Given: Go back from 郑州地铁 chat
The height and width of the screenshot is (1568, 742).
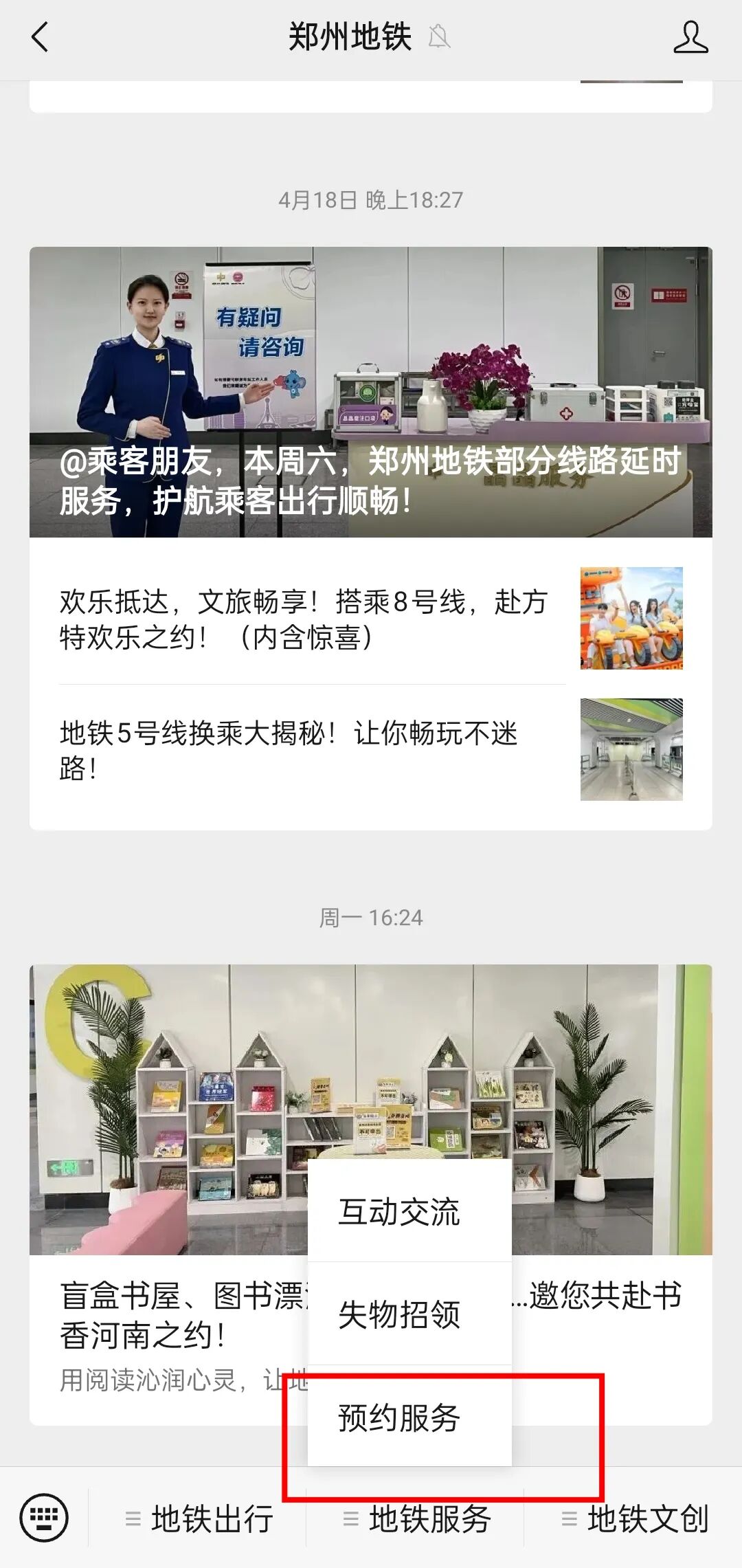Looking at the screenshot, I should click(40, 37).
